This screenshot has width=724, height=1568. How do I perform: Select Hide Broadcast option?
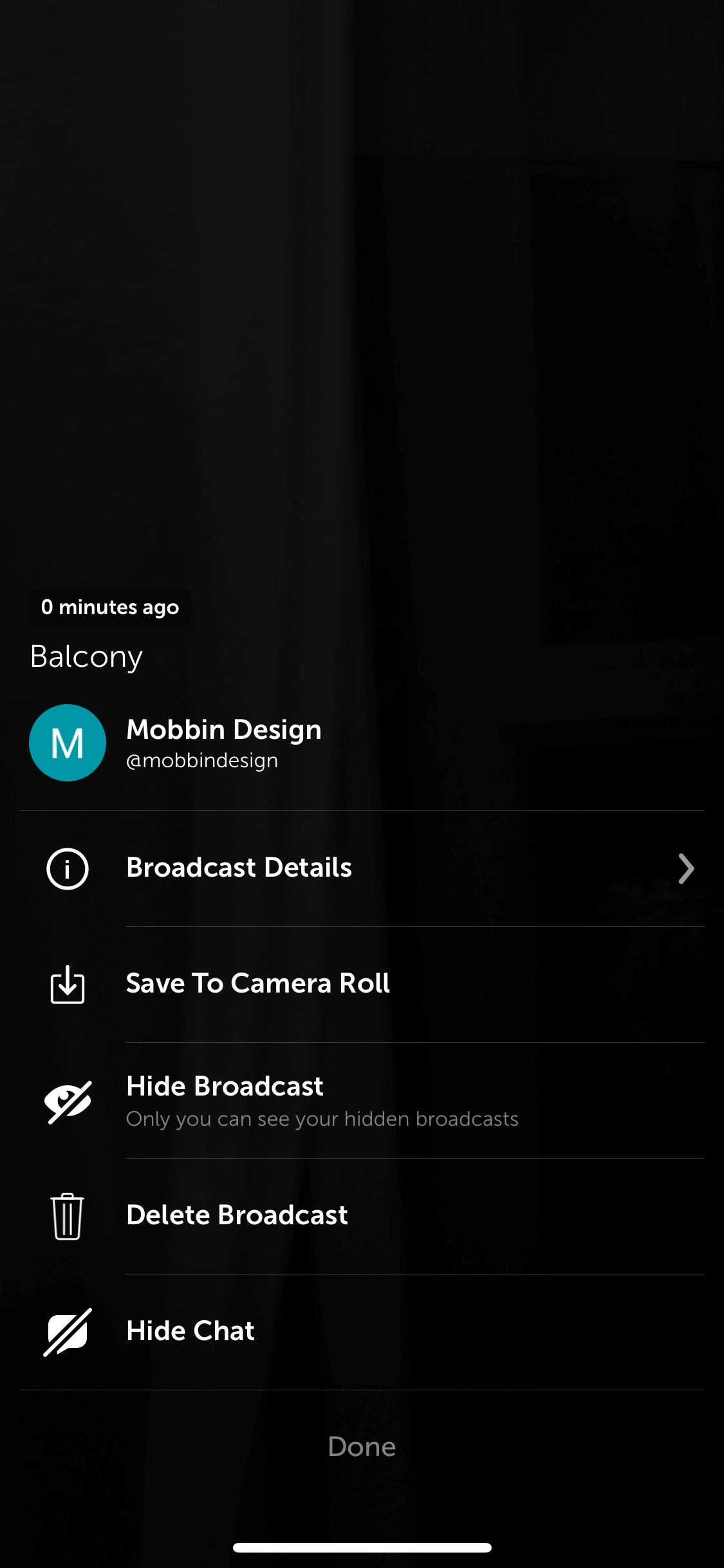click(x=362, y=1100)
